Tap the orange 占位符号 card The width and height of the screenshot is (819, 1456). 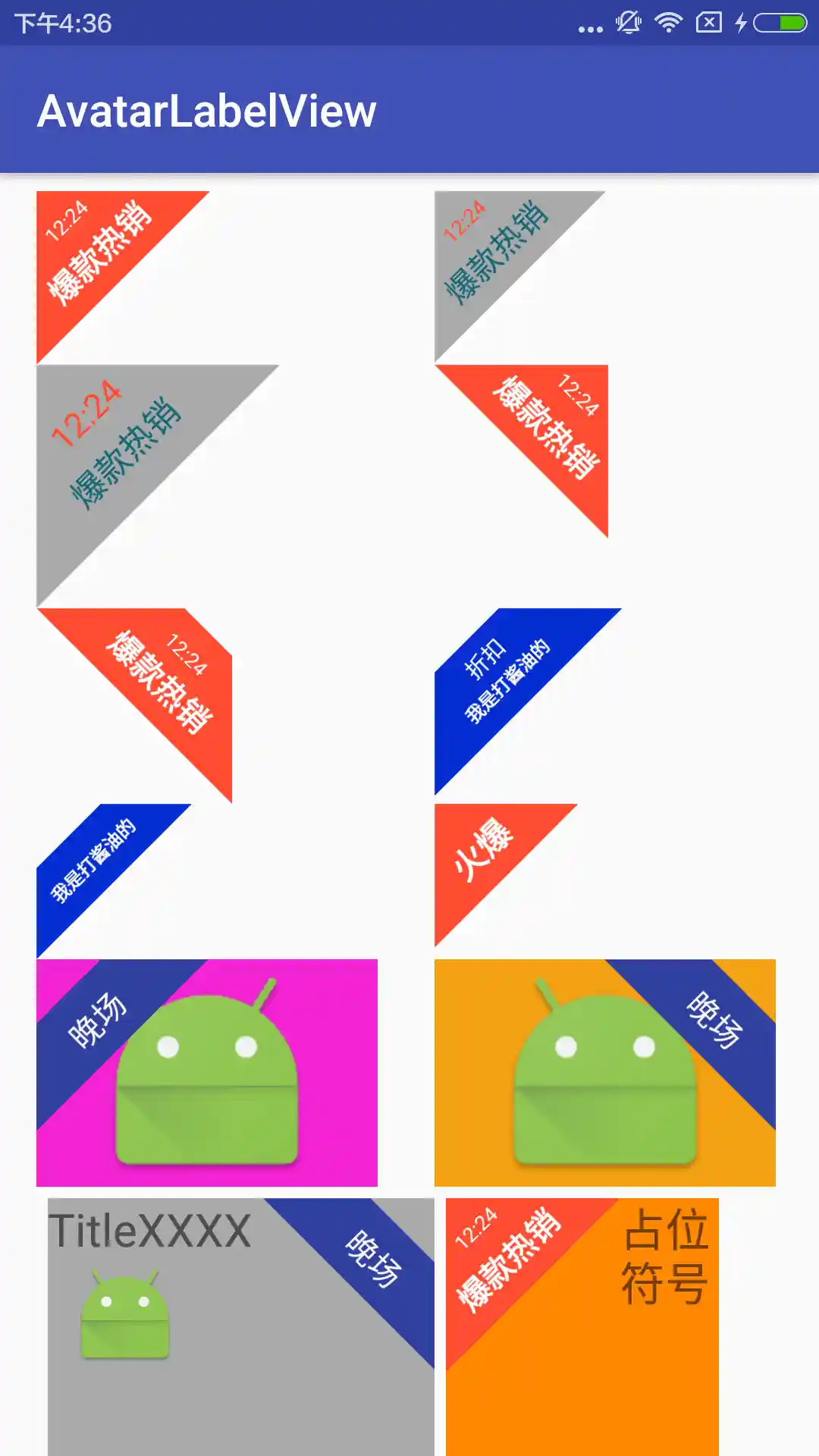[x=582, y=1326]
